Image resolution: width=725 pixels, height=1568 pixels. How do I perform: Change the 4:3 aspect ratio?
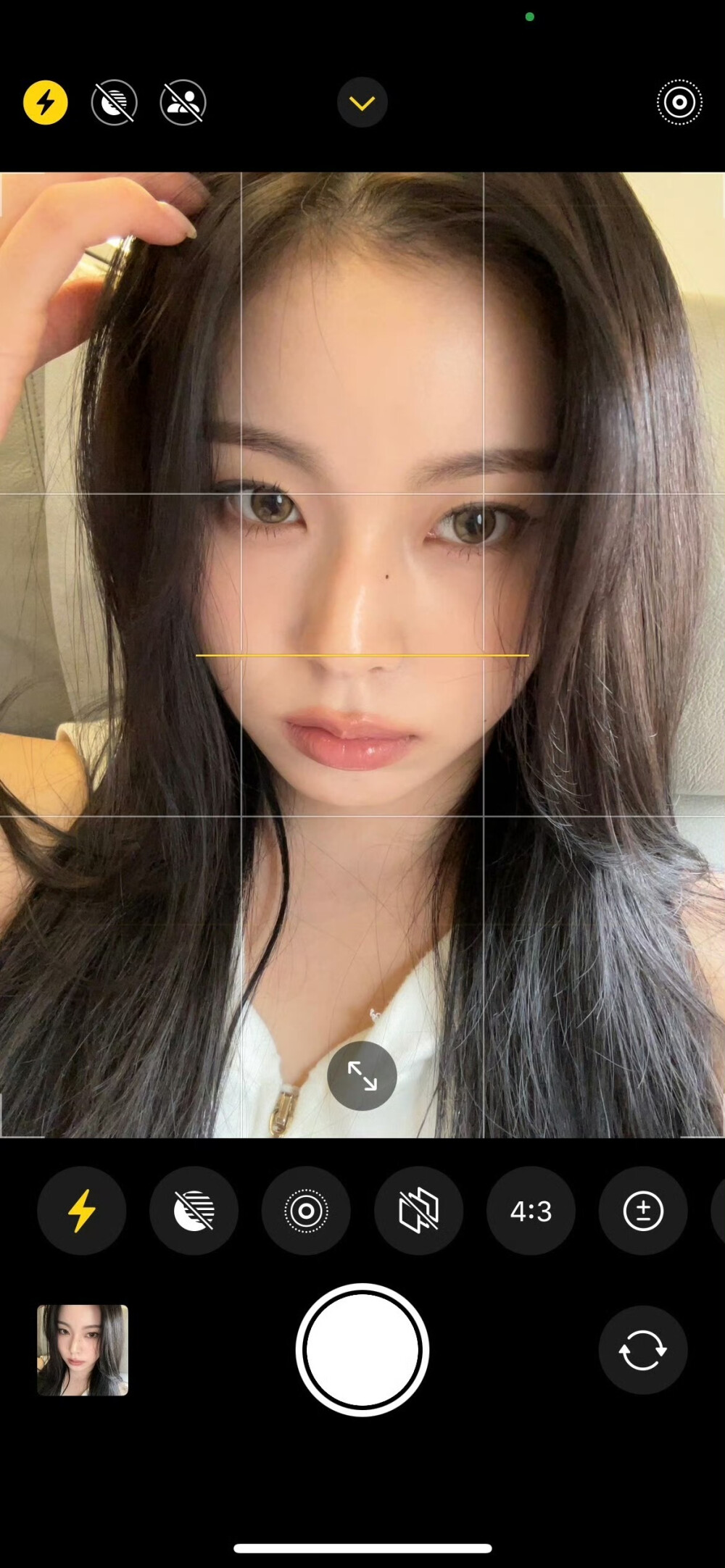coord(531,1211)
